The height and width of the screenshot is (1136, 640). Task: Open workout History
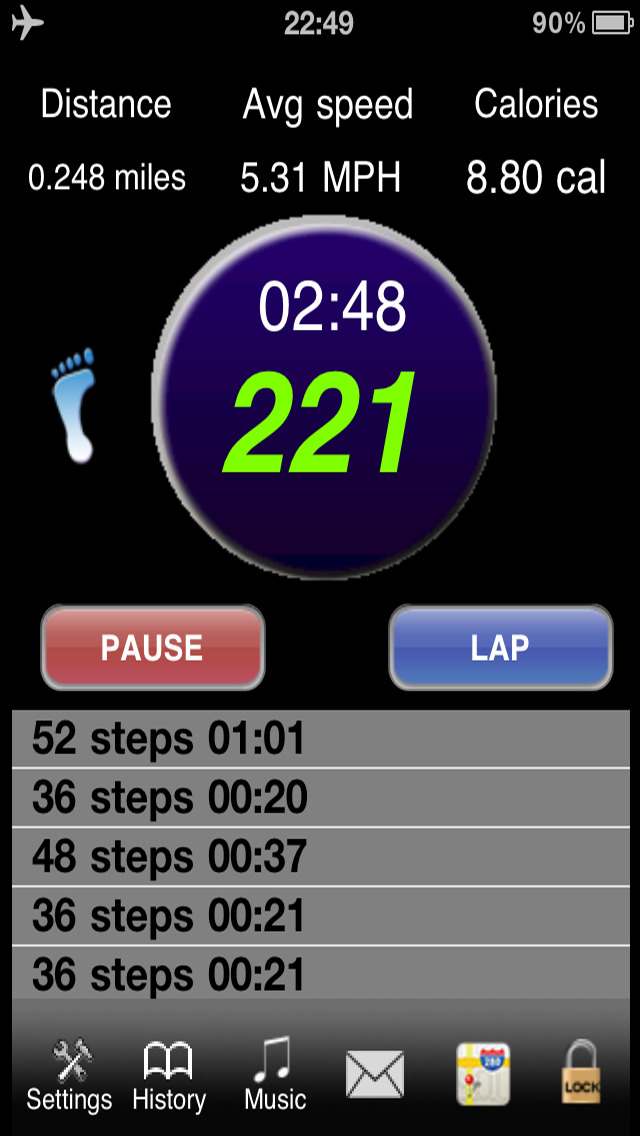168,1075
